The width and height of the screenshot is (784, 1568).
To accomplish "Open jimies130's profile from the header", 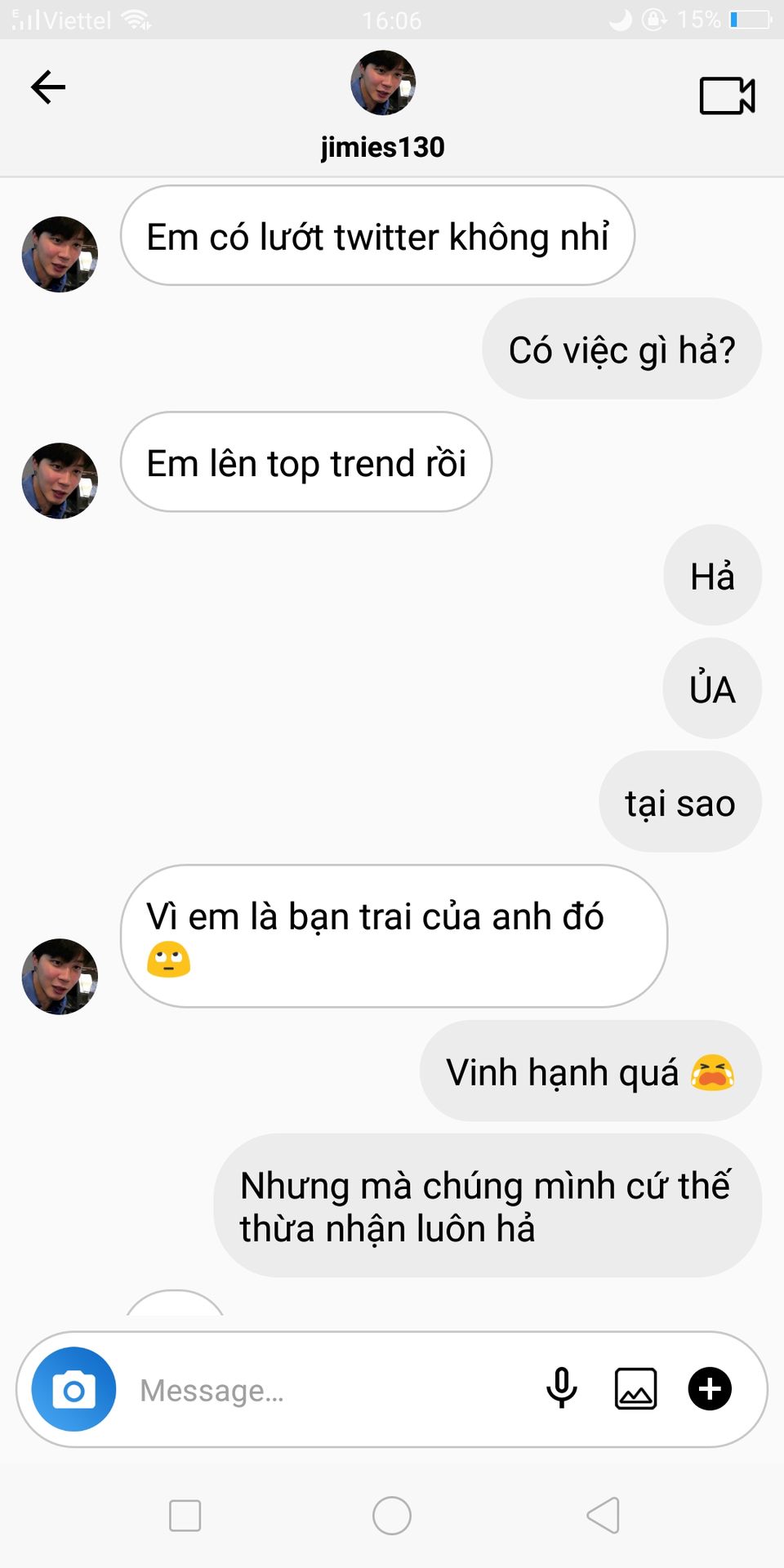I will 382,83.
